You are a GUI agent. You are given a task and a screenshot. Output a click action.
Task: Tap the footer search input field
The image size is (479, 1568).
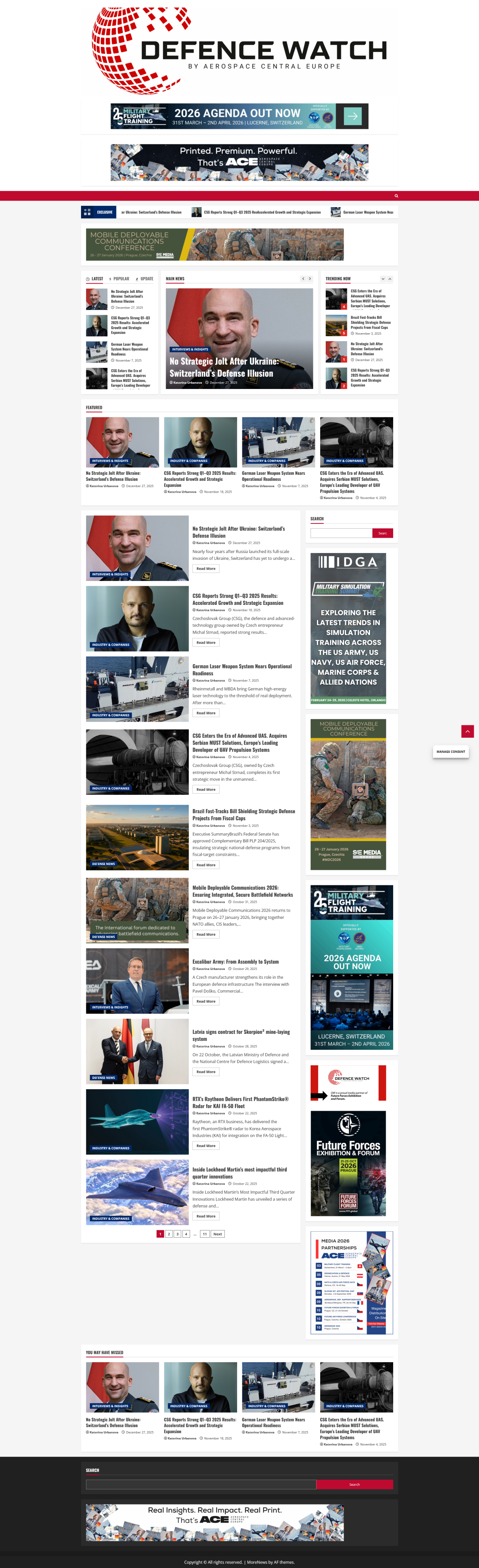click(201, 1485)
